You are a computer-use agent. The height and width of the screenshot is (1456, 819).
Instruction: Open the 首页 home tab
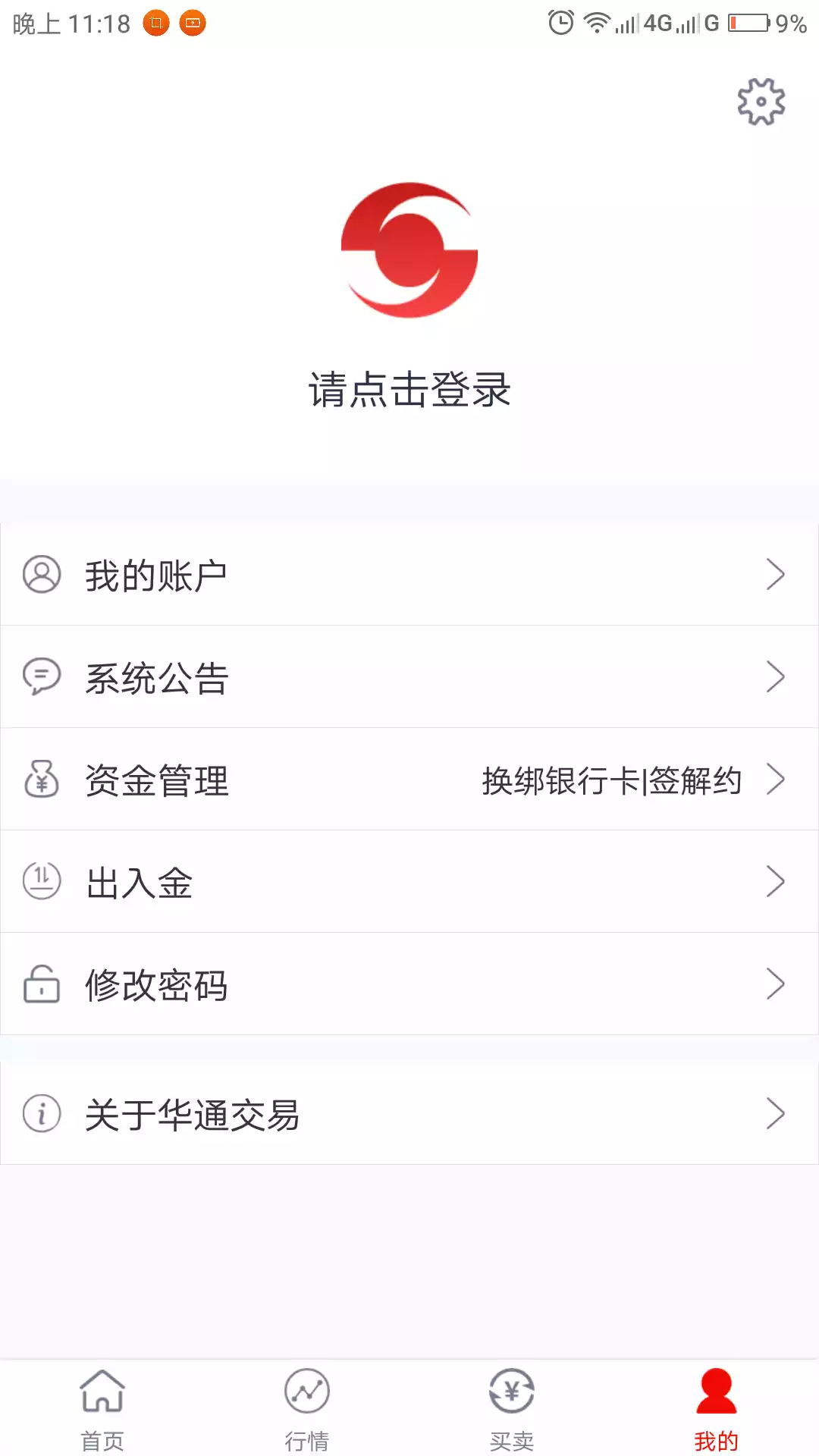click(102, 1407)
